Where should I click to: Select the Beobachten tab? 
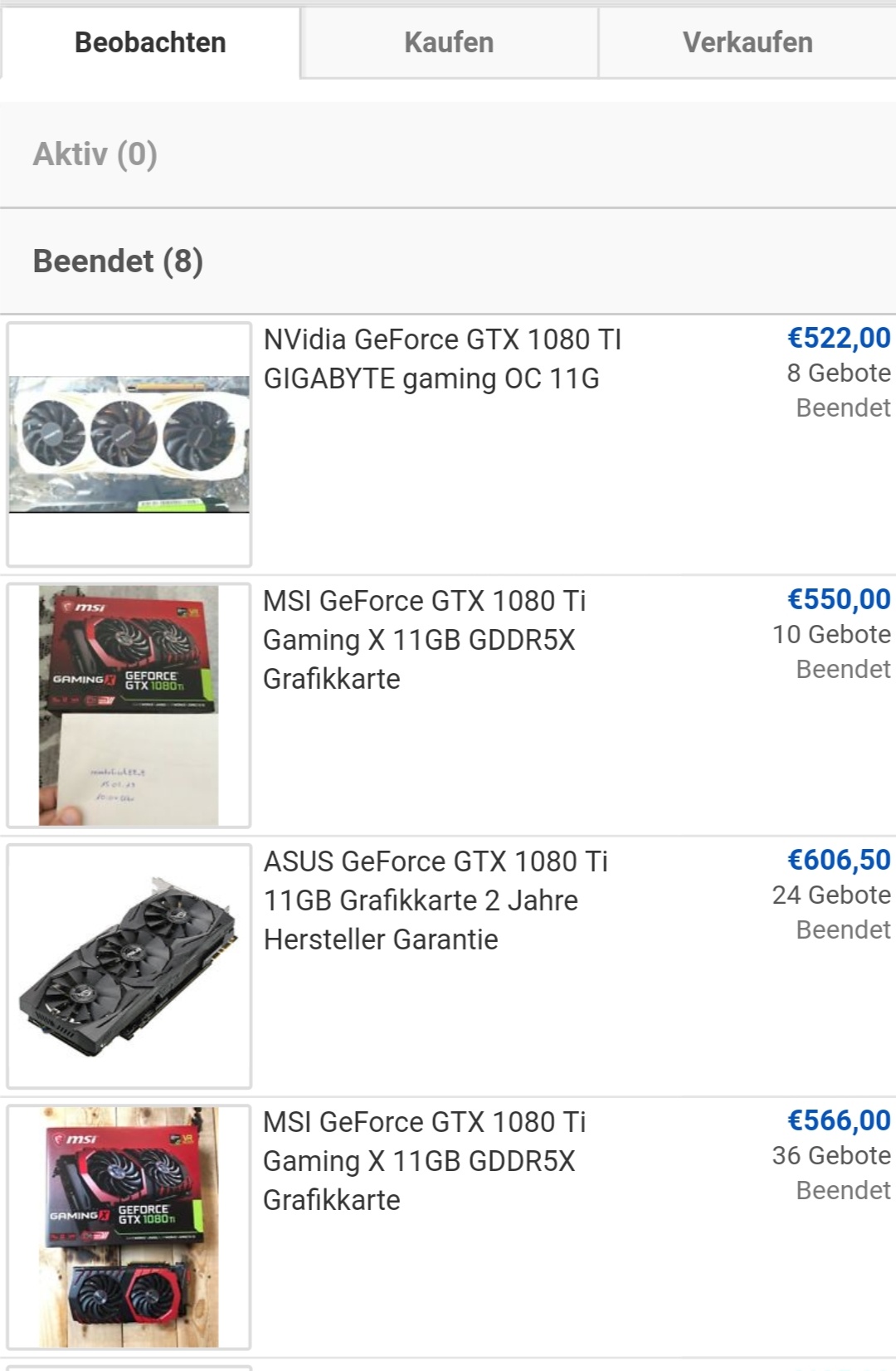point(150,42)
